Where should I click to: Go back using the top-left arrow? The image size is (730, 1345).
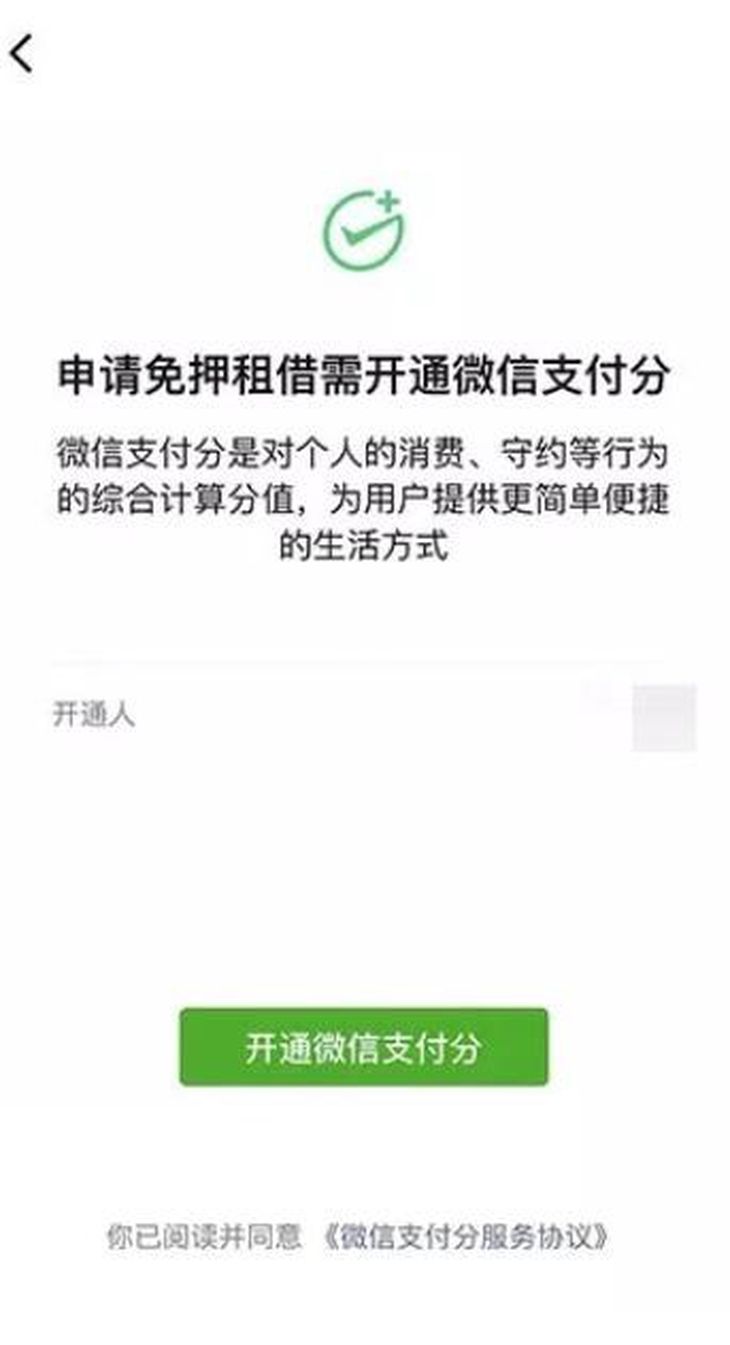pos(22,52)
